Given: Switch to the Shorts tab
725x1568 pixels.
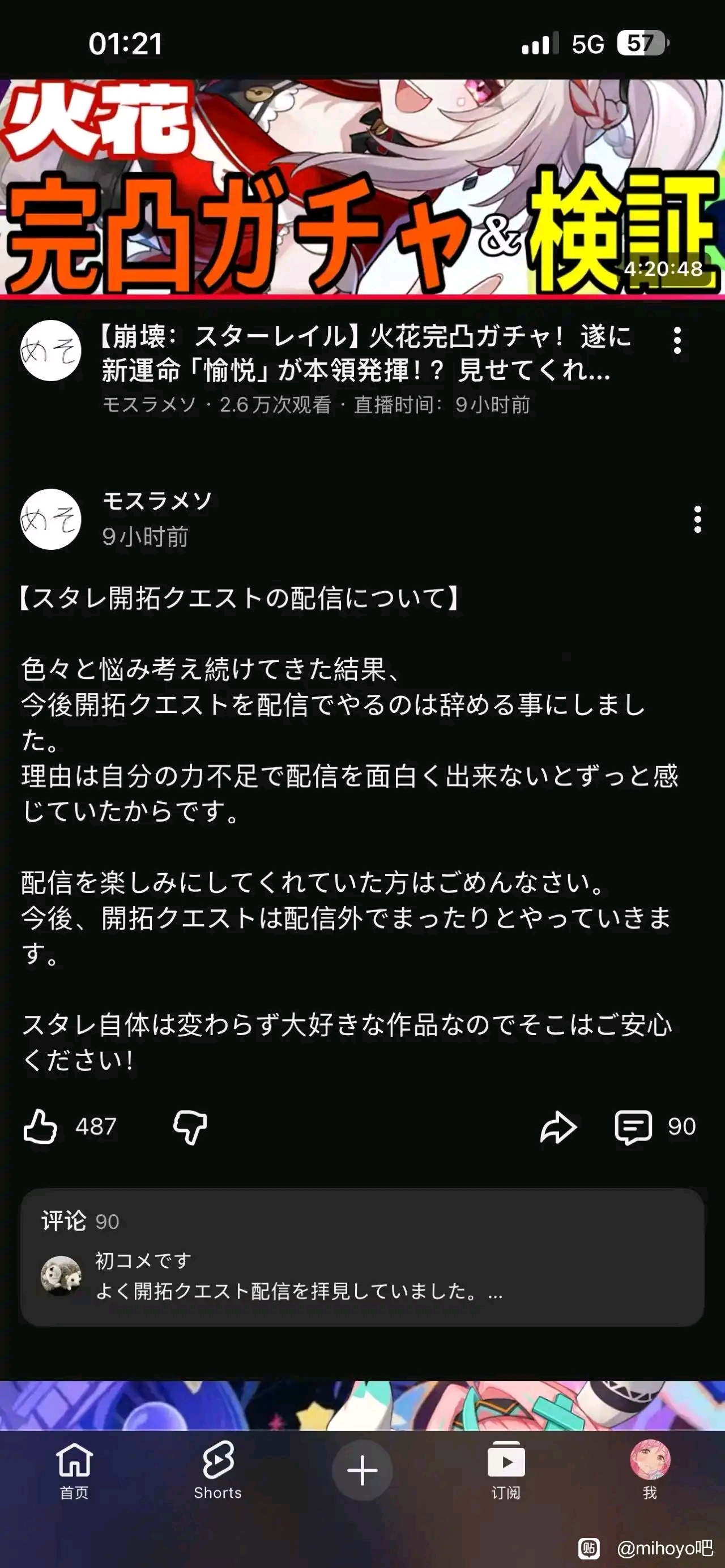Looking at the screenshot, I should [218, 1469].
